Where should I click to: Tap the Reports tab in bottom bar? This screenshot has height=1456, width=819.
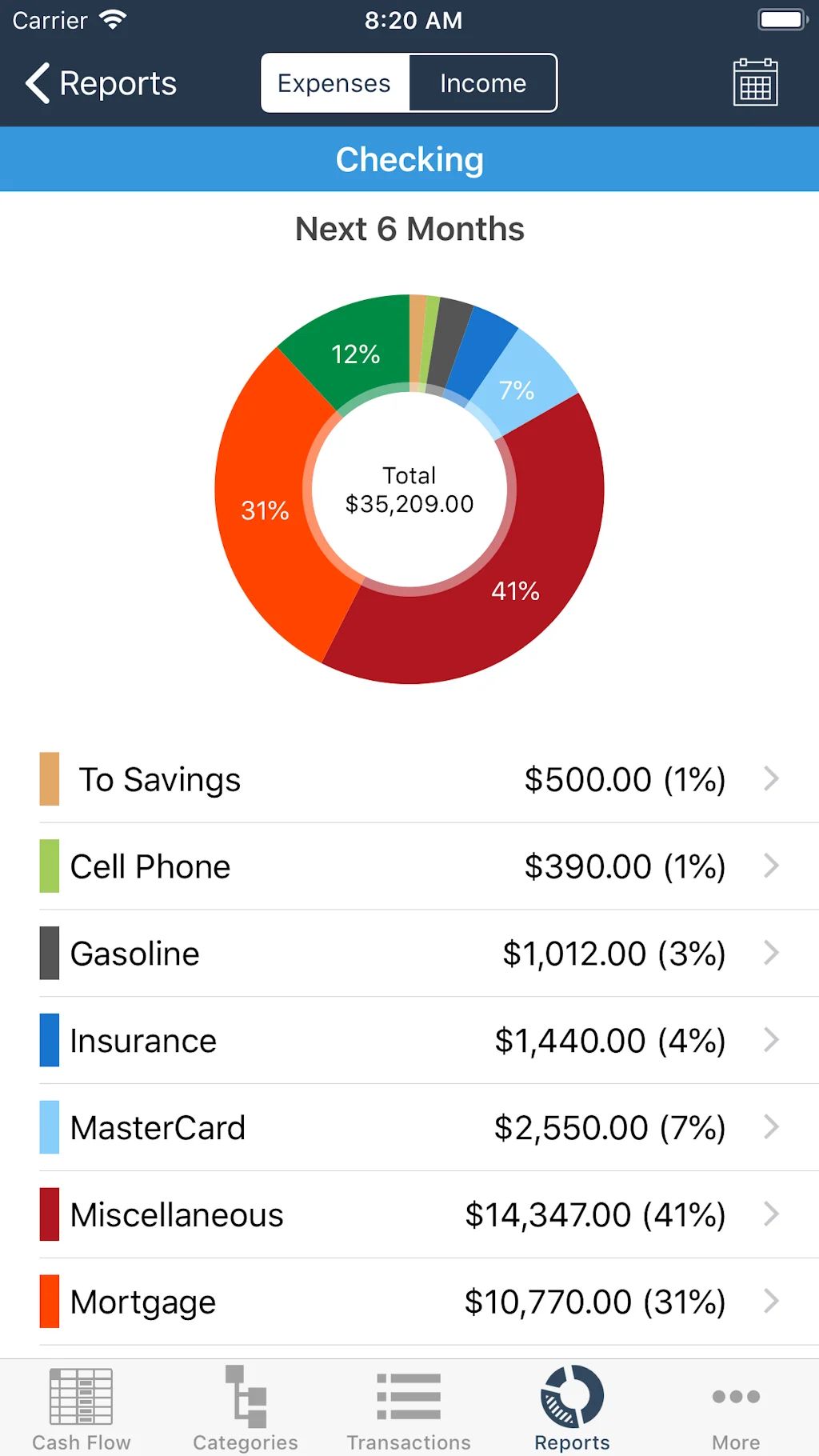pos(573,1409)
